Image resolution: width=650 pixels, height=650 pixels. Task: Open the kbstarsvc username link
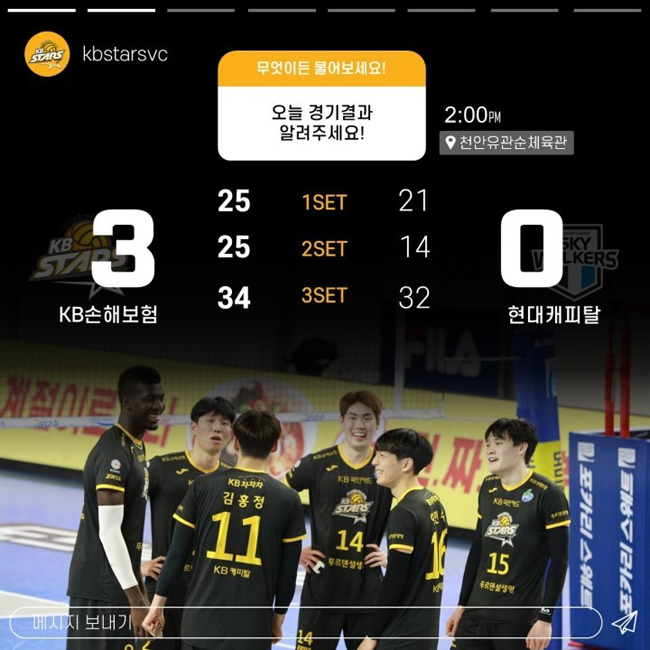125,54
